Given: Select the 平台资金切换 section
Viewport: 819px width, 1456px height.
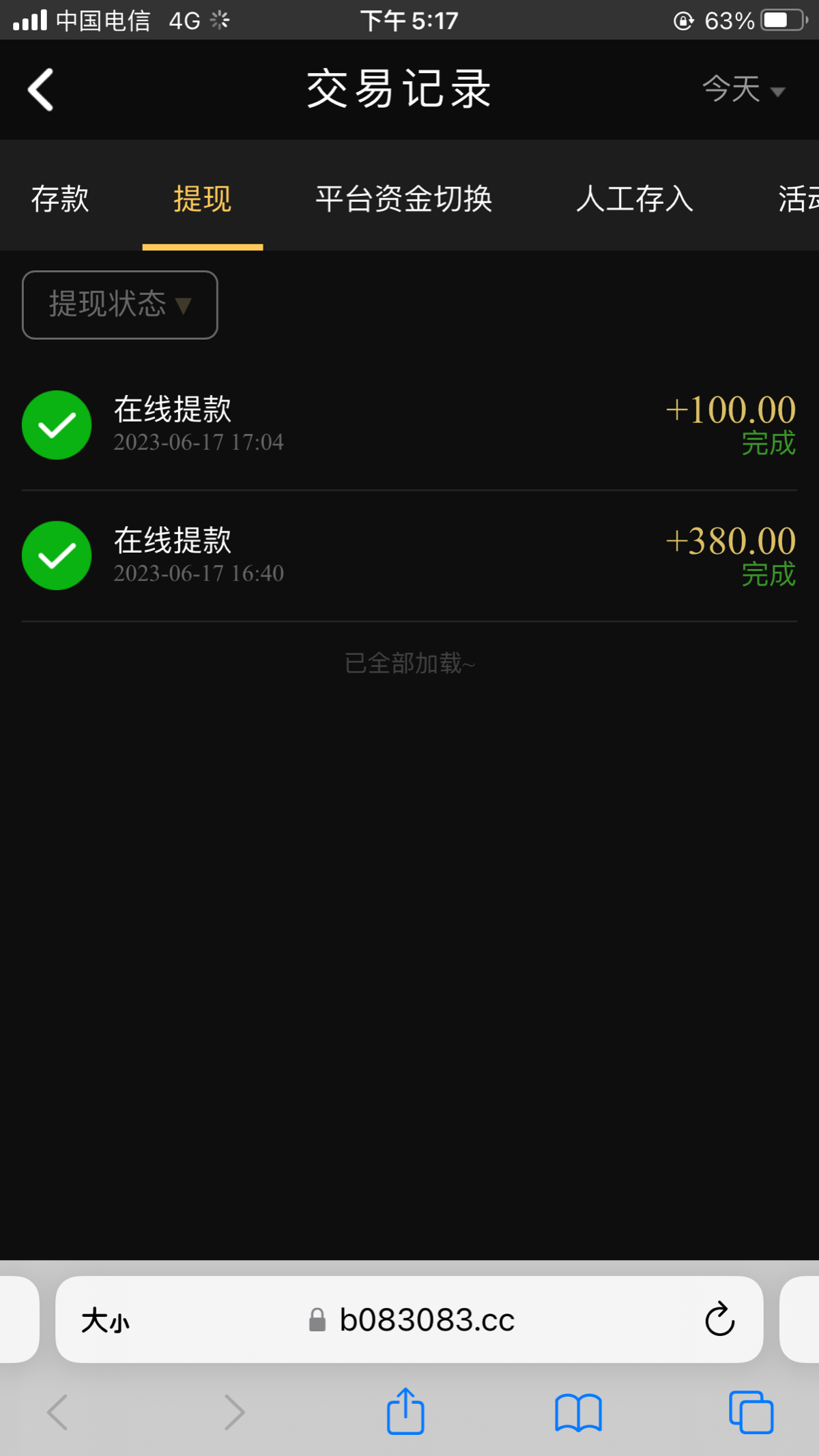Looking at the screenshot, I should pos(404,199).
